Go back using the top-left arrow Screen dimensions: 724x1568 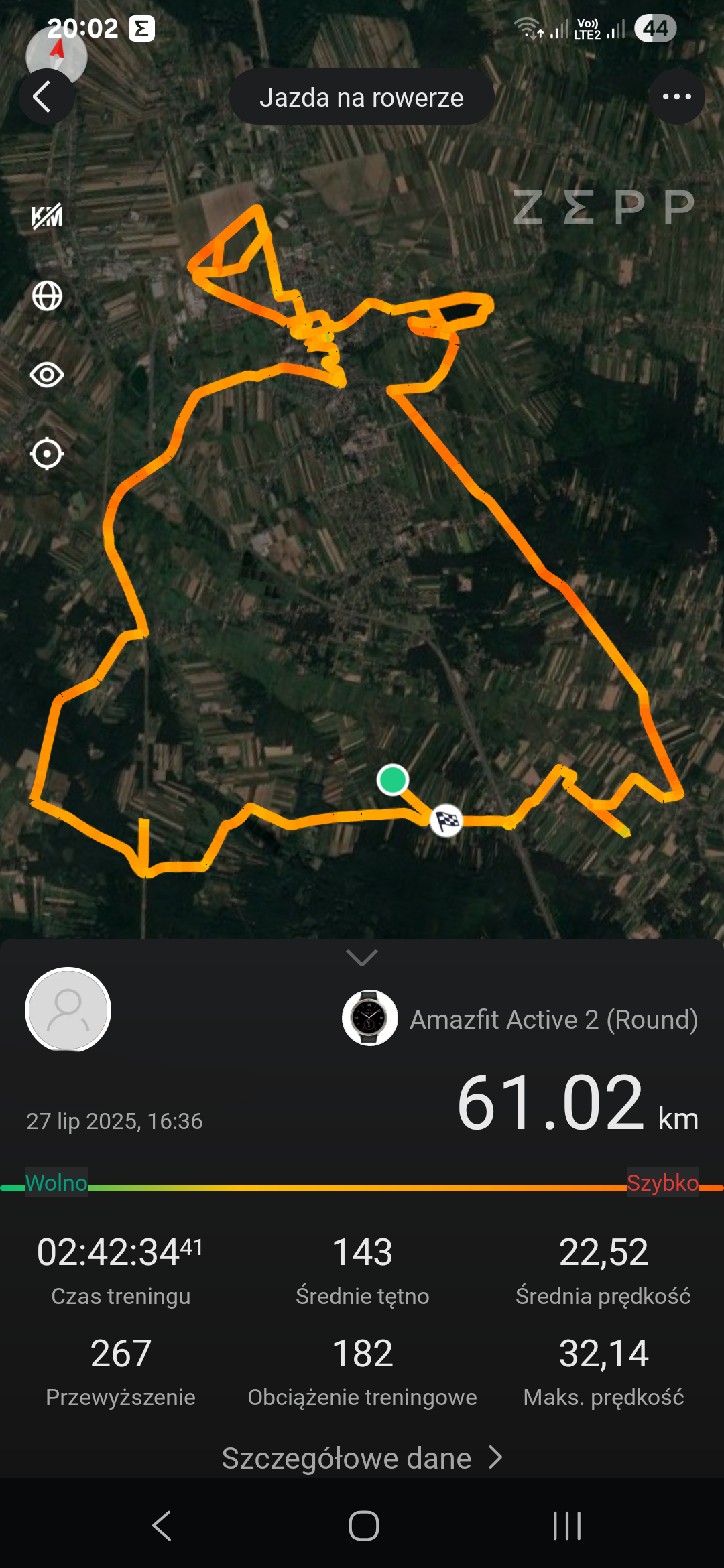tap(46, 96)
